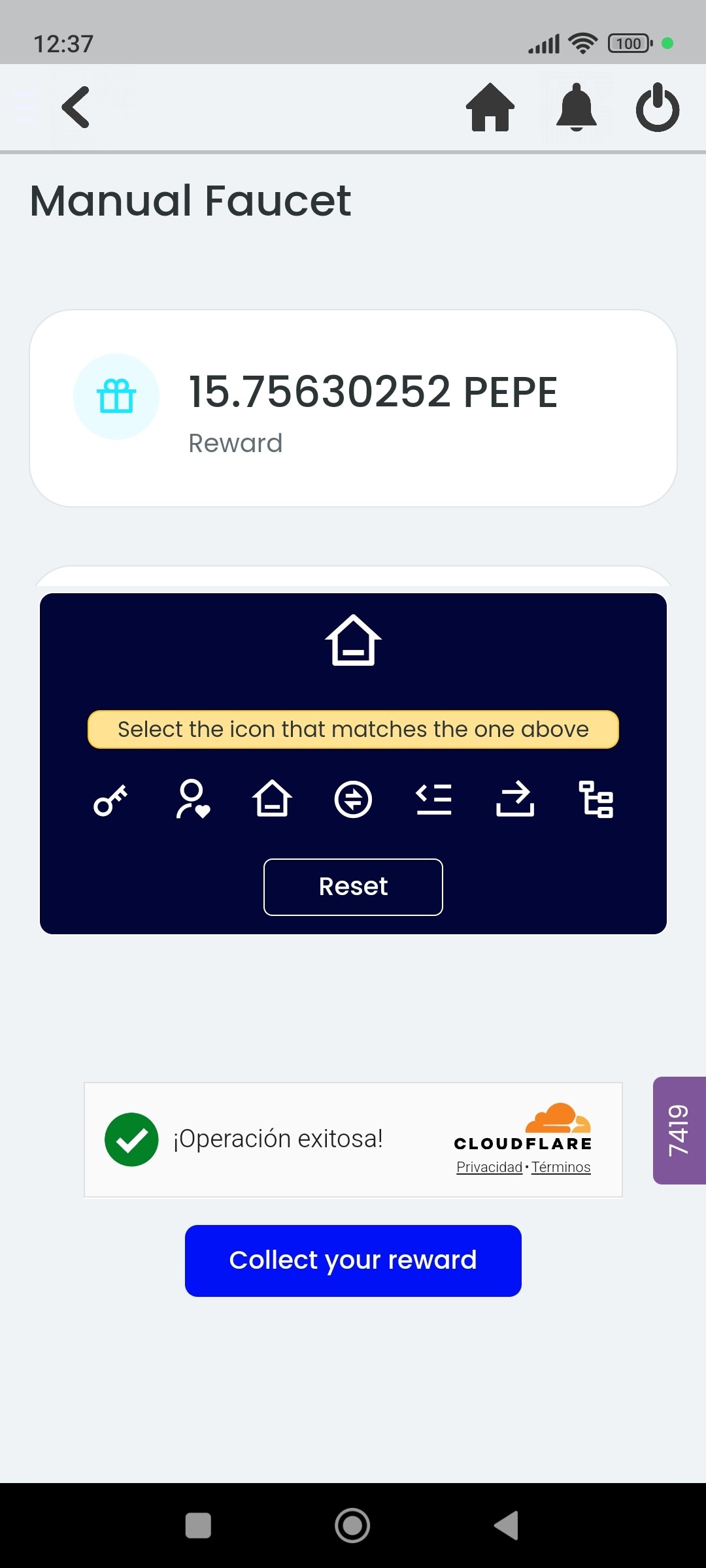Tap the power logout icon
This screenshot has width=706, height=1568.
coord(657,108)
